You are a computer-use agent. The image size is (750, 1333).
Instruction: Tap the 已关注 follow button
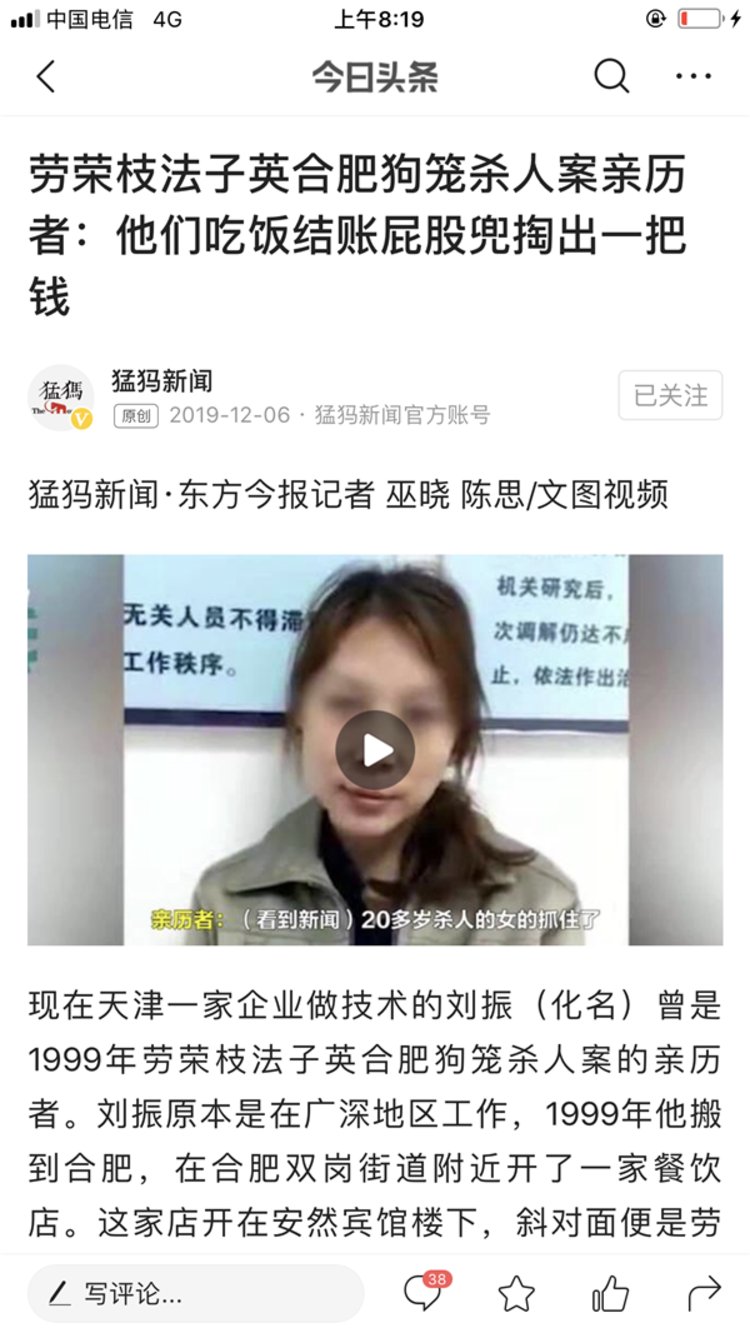tap(670, 395)
